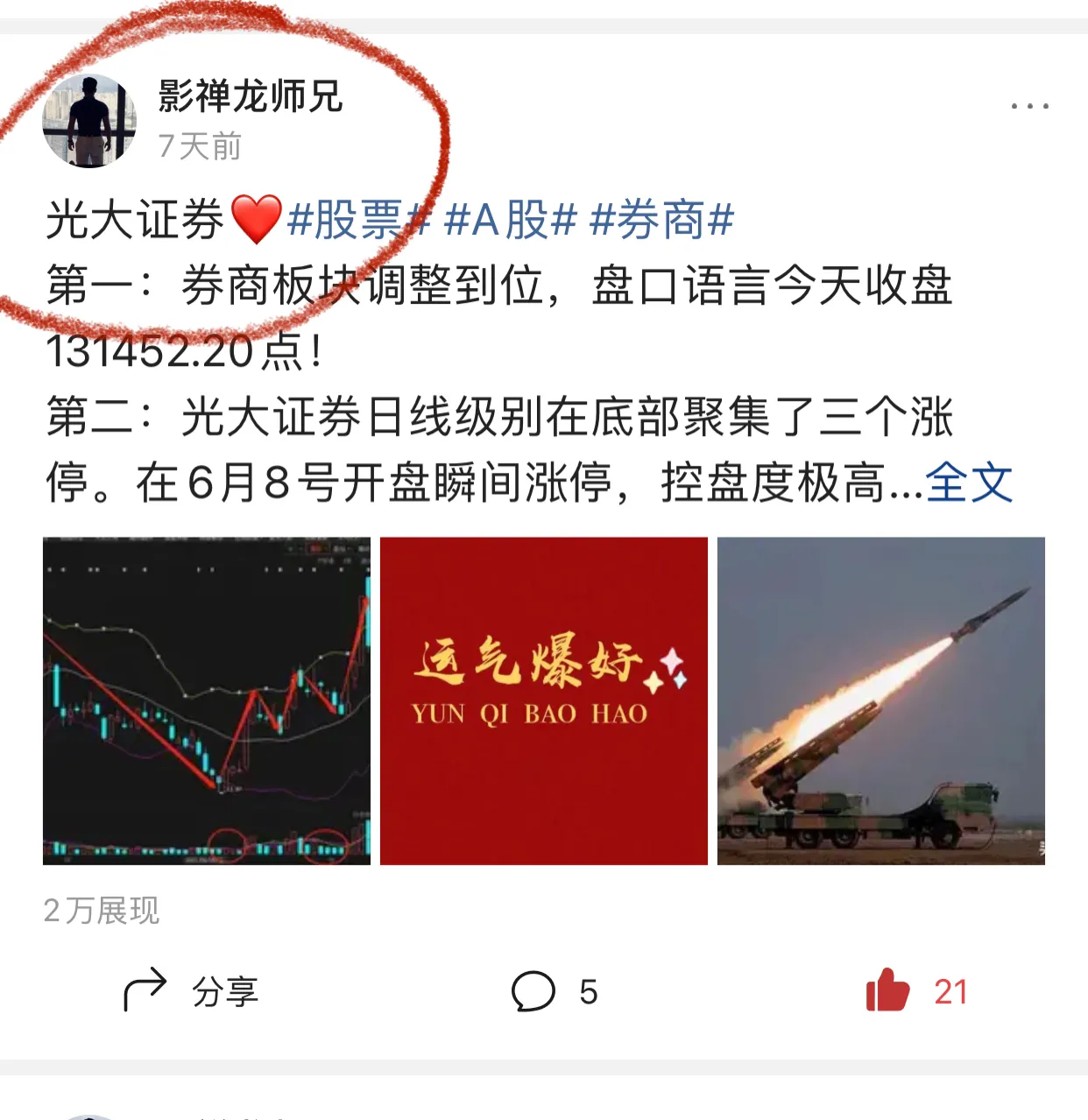Open the #券商# hashtag
1088x1120 pixels.
pos(661,220)
